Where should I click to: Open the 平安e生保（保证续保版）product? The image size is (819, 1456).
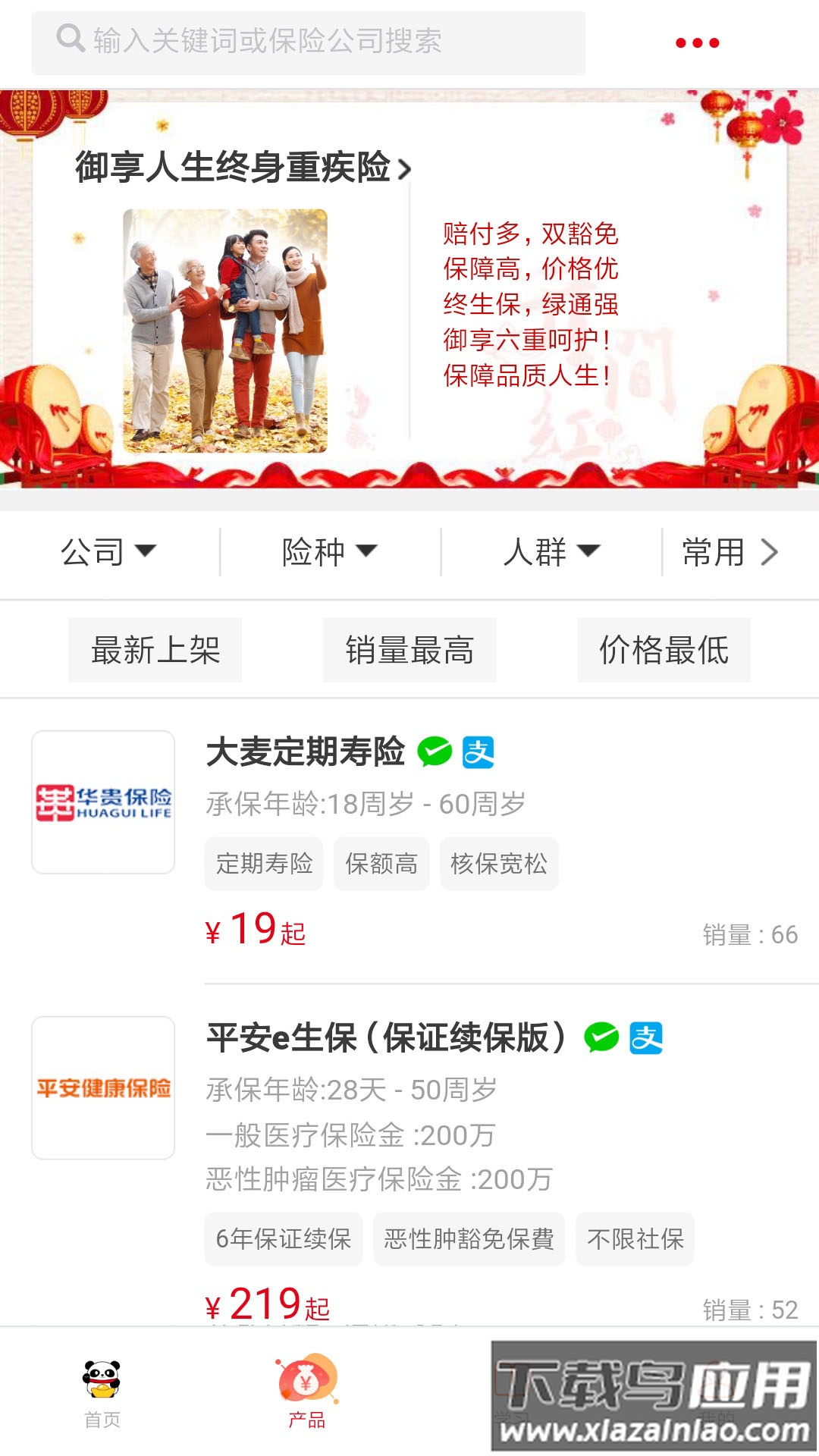[x=385, y=1037]
